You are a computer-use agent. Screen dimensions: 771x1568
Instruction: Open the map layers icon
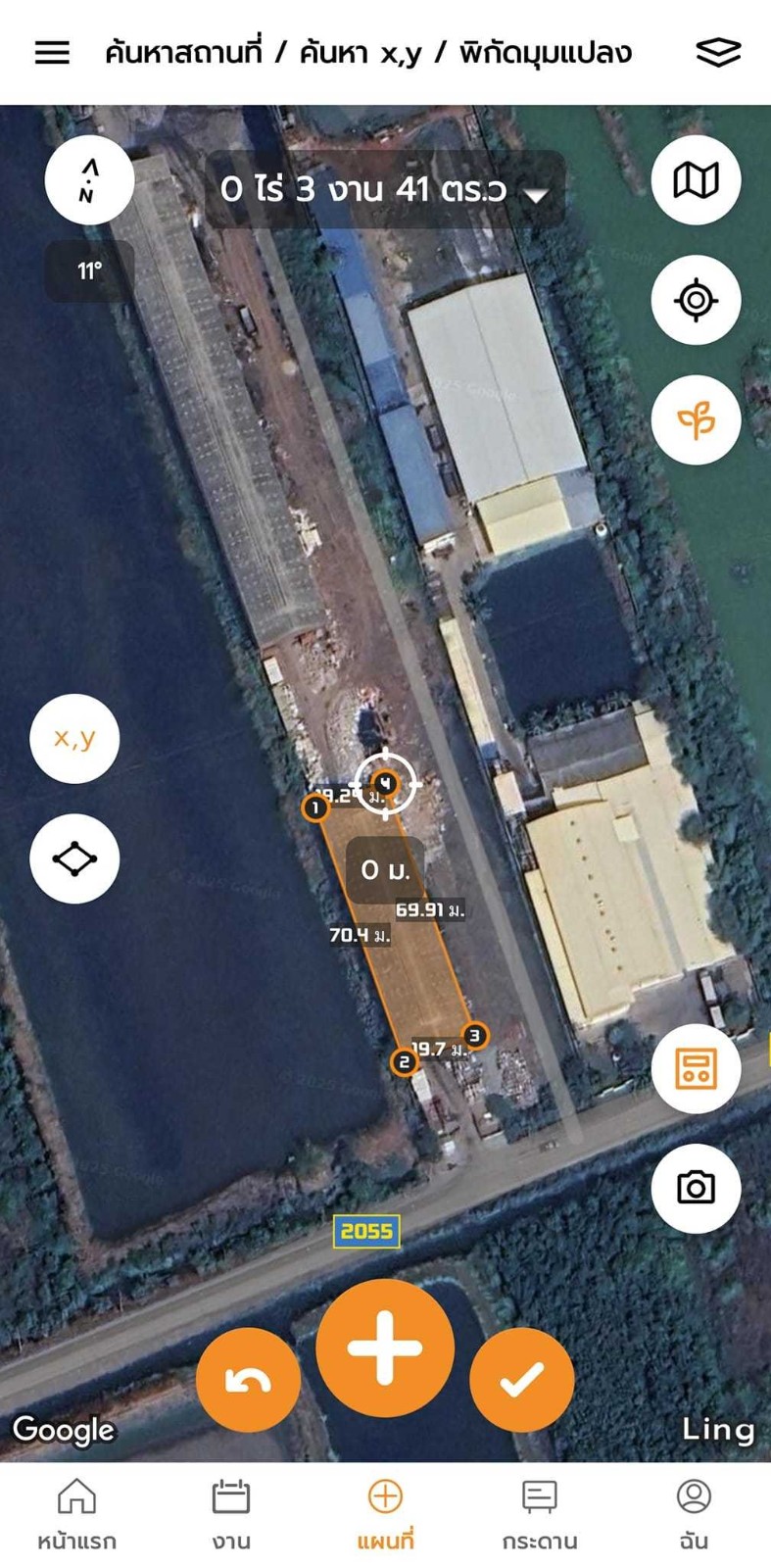point(717,52)
